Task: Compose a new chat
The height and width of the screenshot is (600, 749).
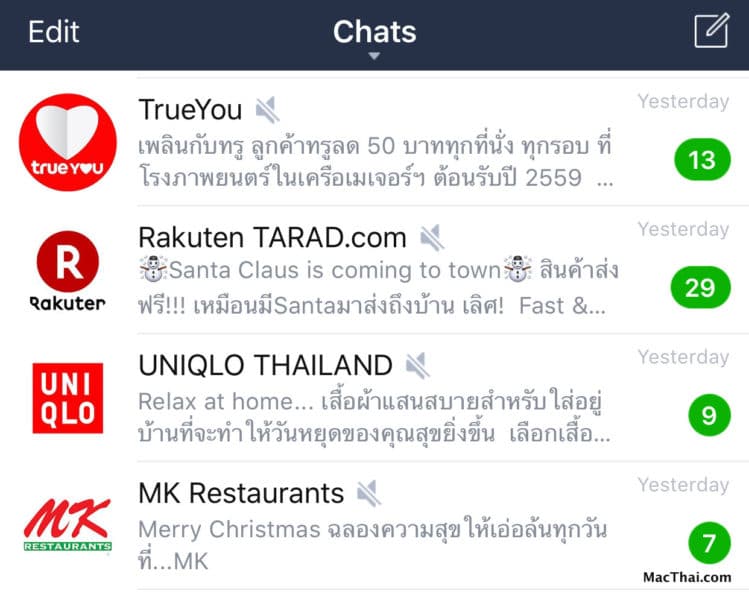Action: click(711, 31)
